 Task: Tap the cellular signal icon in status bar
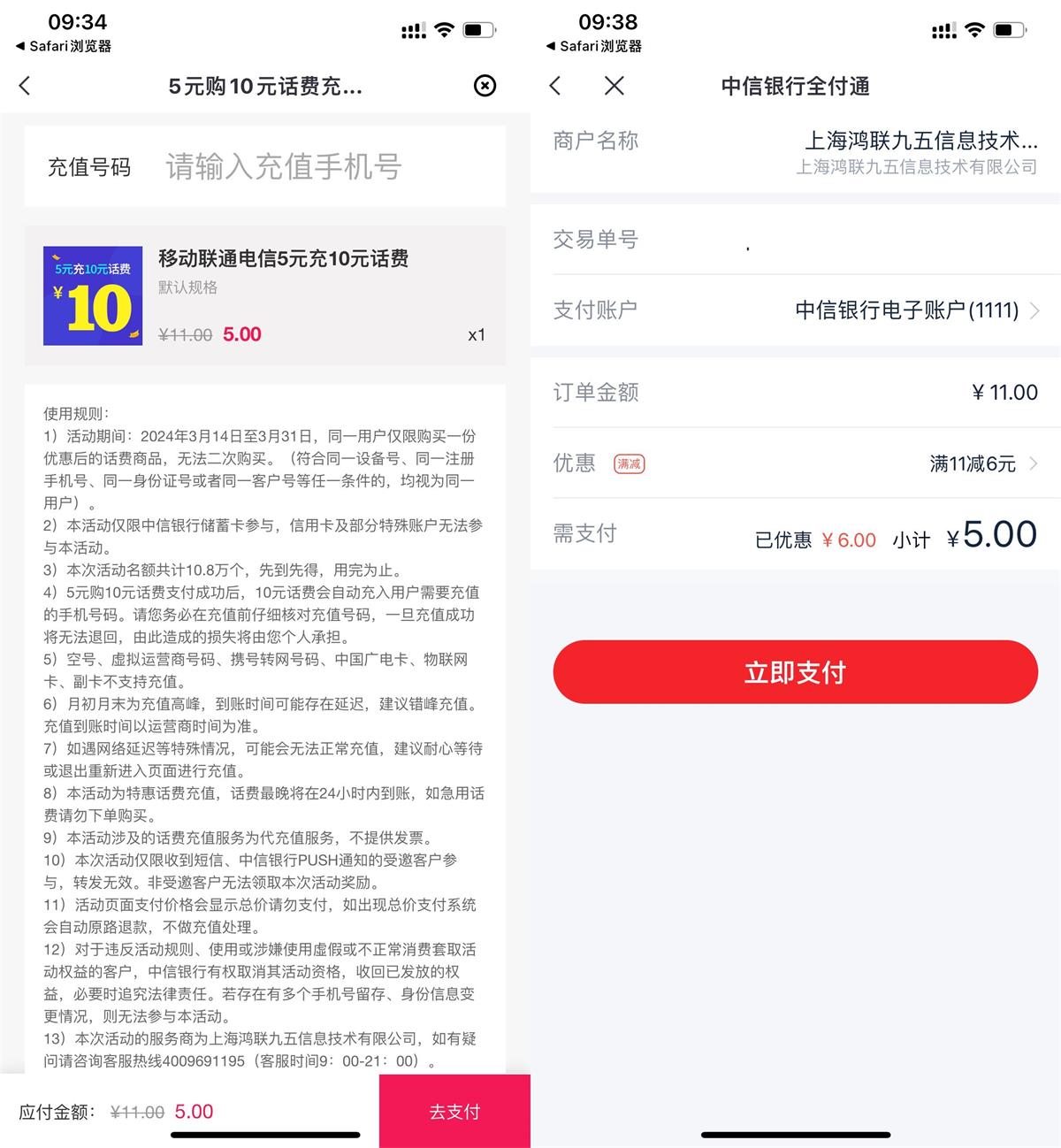click(x=412, y=30)
